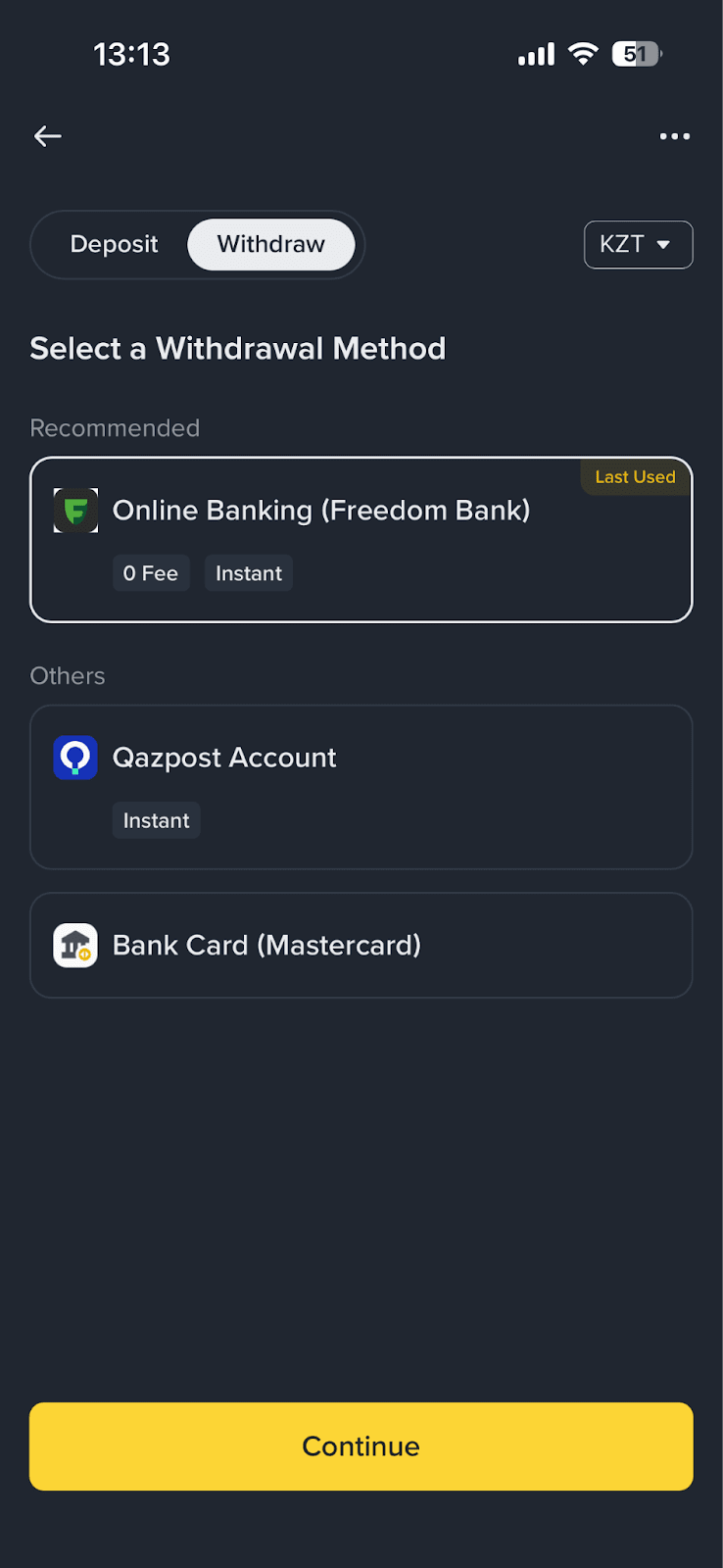723x1568 pixels.
Task: Open the three-dot overflow menu
Action: point(674,136)
